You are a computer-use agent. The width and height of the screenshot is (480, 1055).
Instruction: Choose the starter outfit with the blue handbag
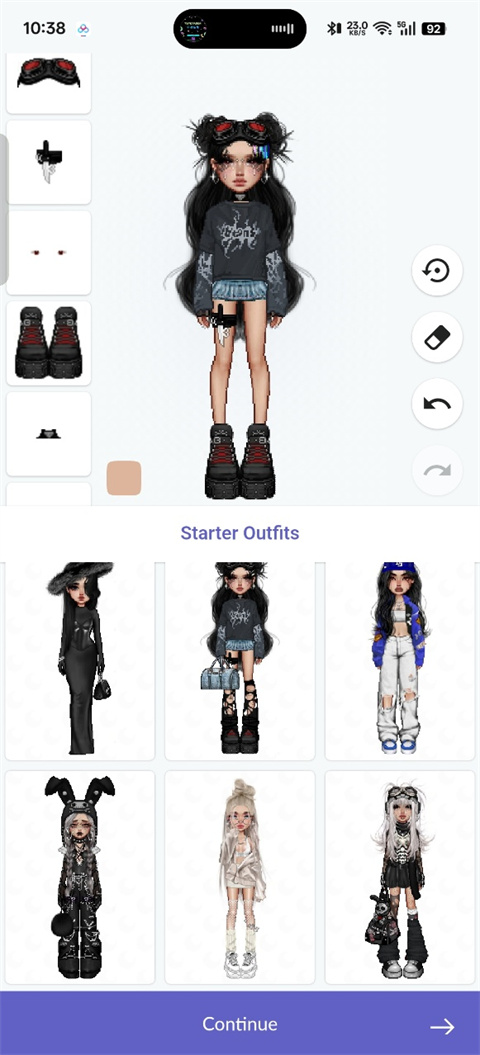[x=240, y=661]
